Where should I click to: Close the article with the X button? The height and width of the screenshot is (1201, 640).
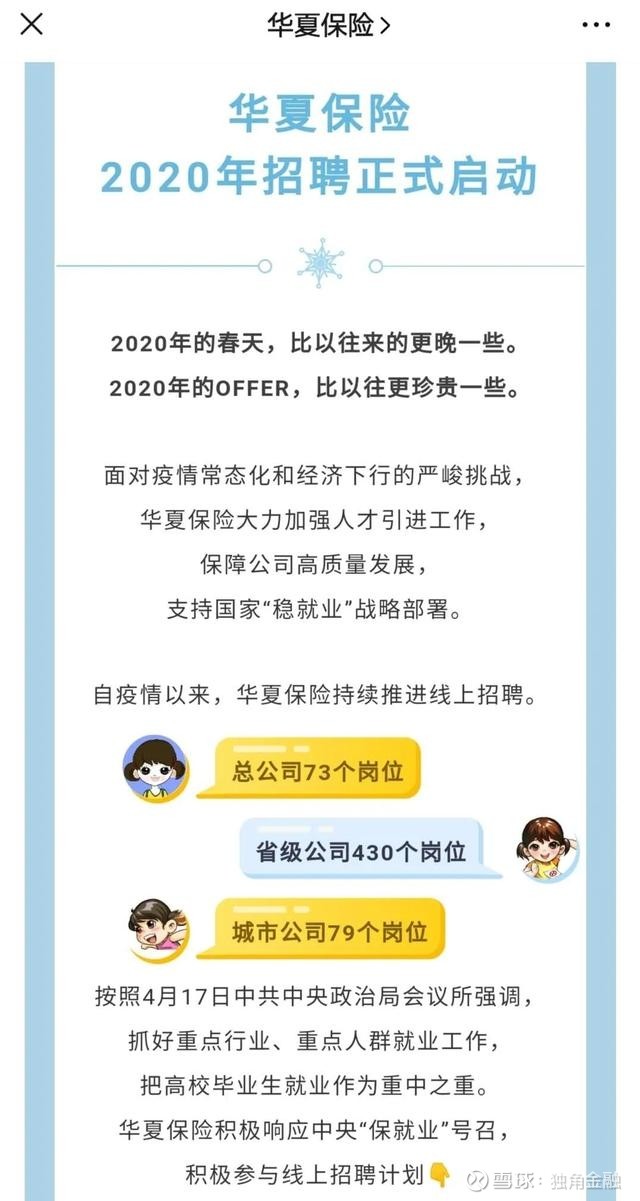(x=32, y=24)
